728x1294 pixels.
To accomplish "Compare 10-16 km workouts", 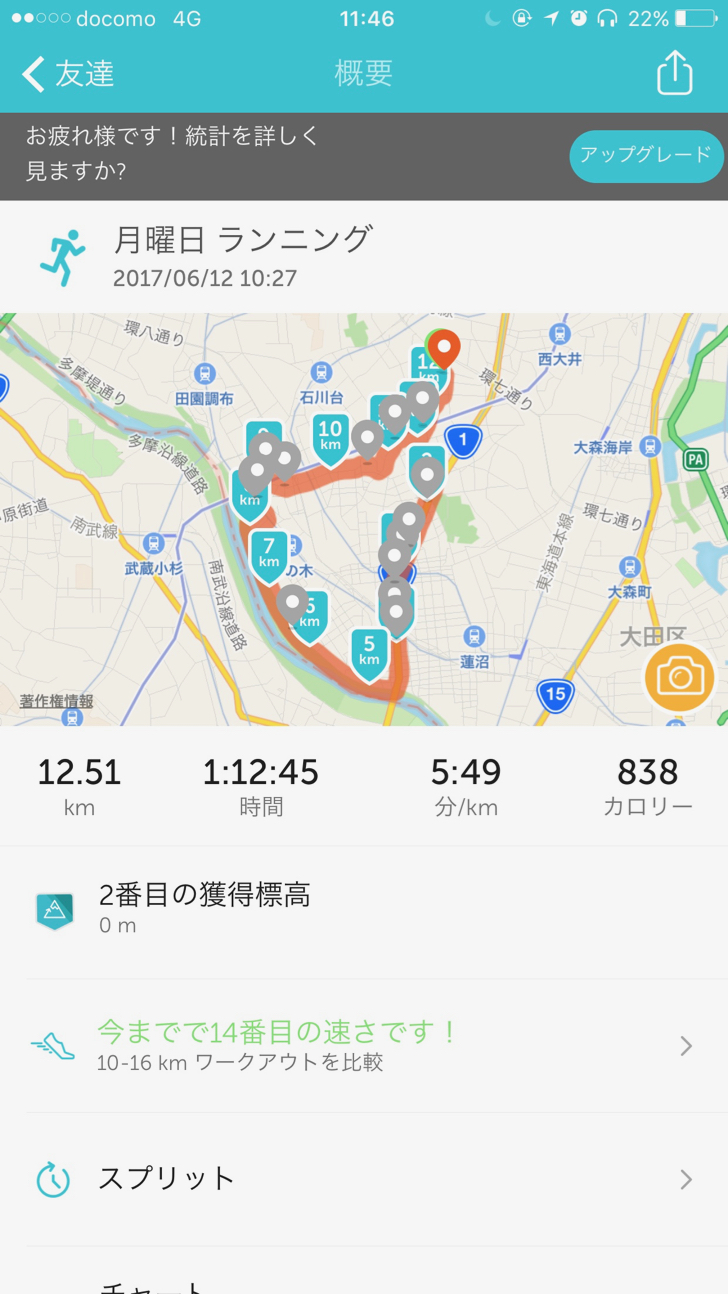I will coord(364,1046).
